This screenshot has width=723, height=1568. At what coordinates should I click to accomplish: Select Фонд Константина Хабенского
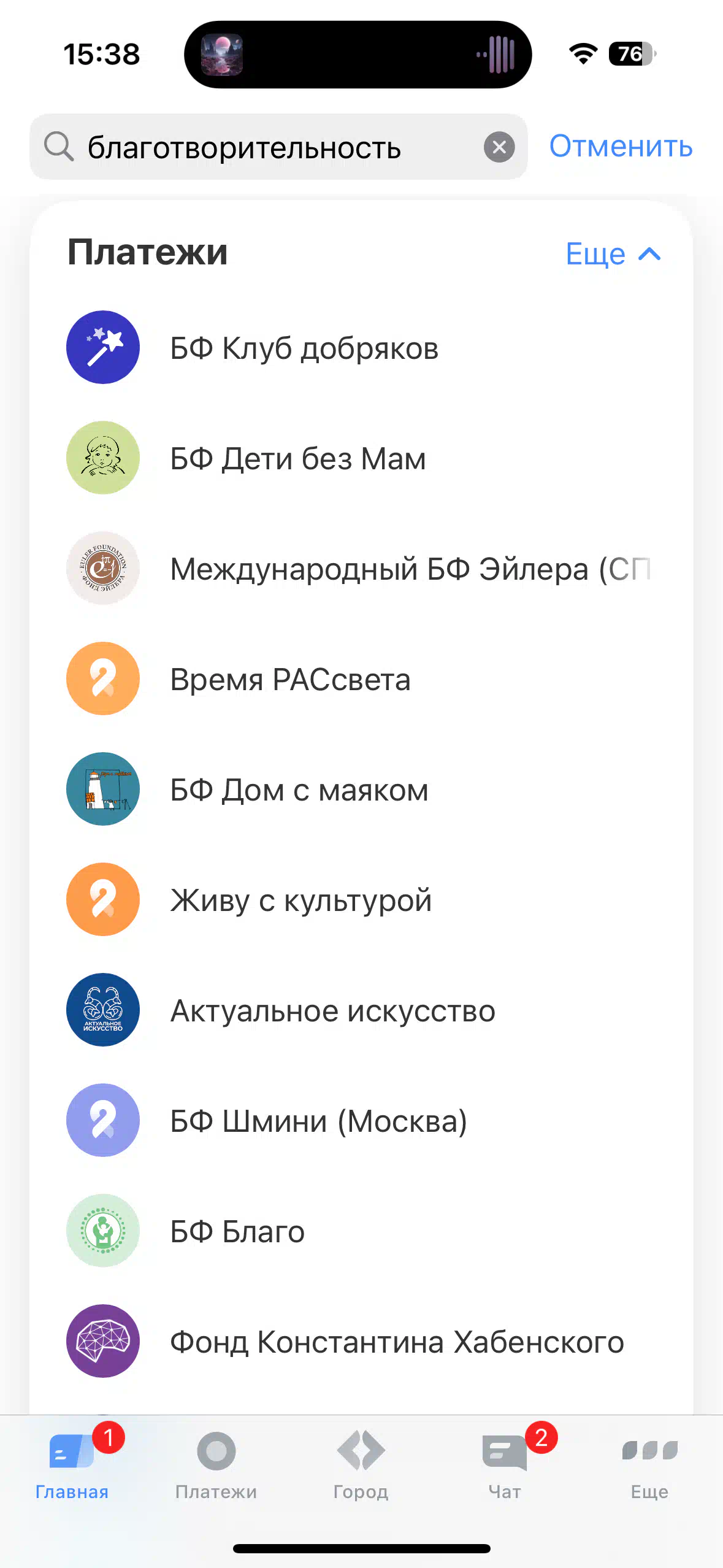click(x=361, y=1342)
